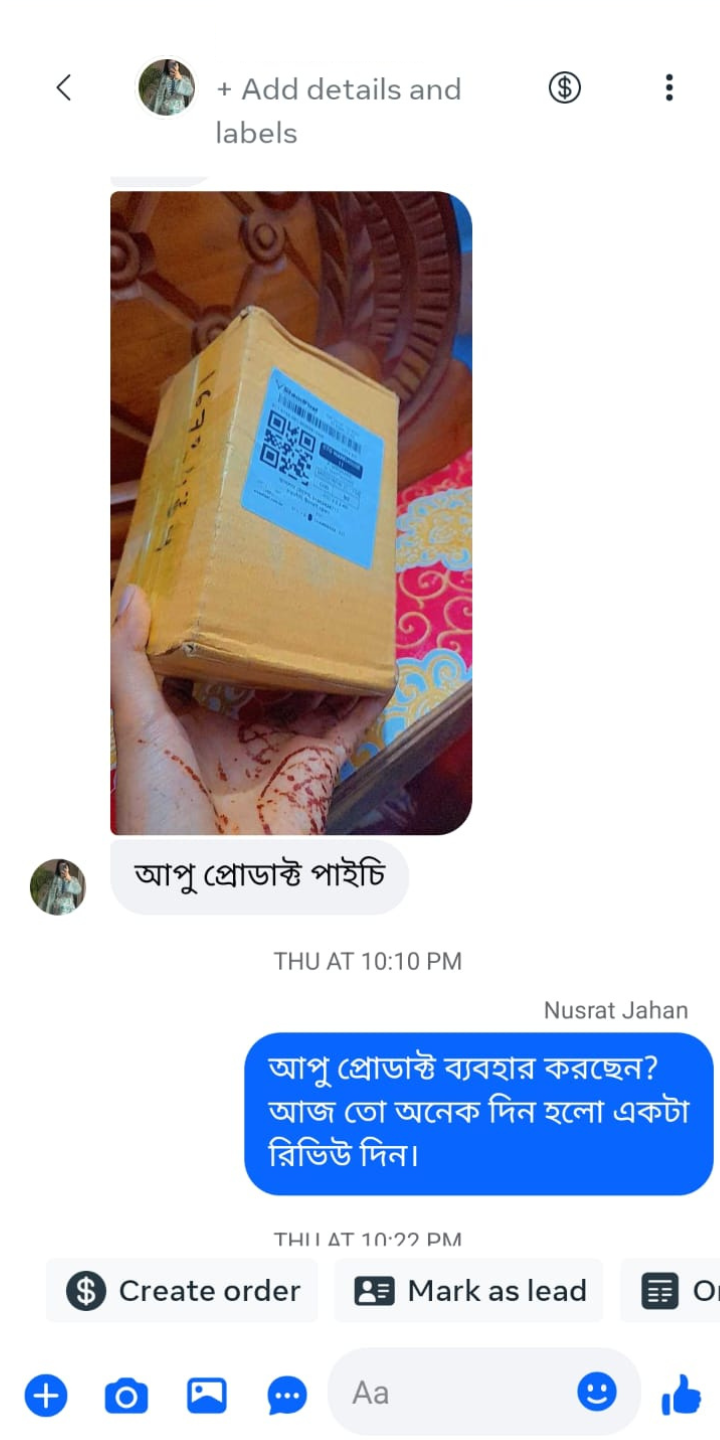Open more attachment options with plus icon
The height and width of the screenshot is (1440, 720).
(x=45, y=1392)
